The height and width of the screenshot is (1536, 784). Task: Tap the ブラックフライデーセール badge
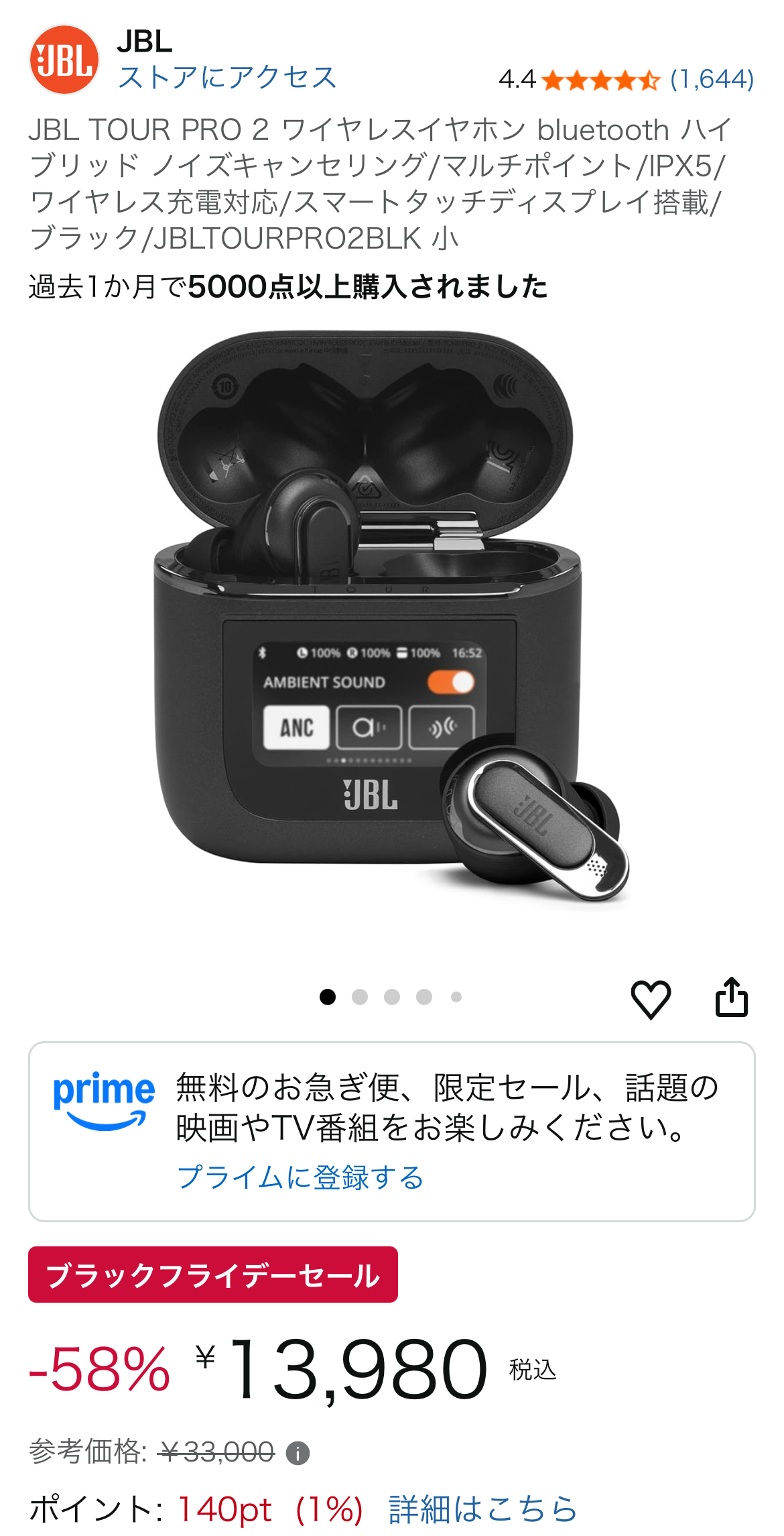tap(213, 1275)
